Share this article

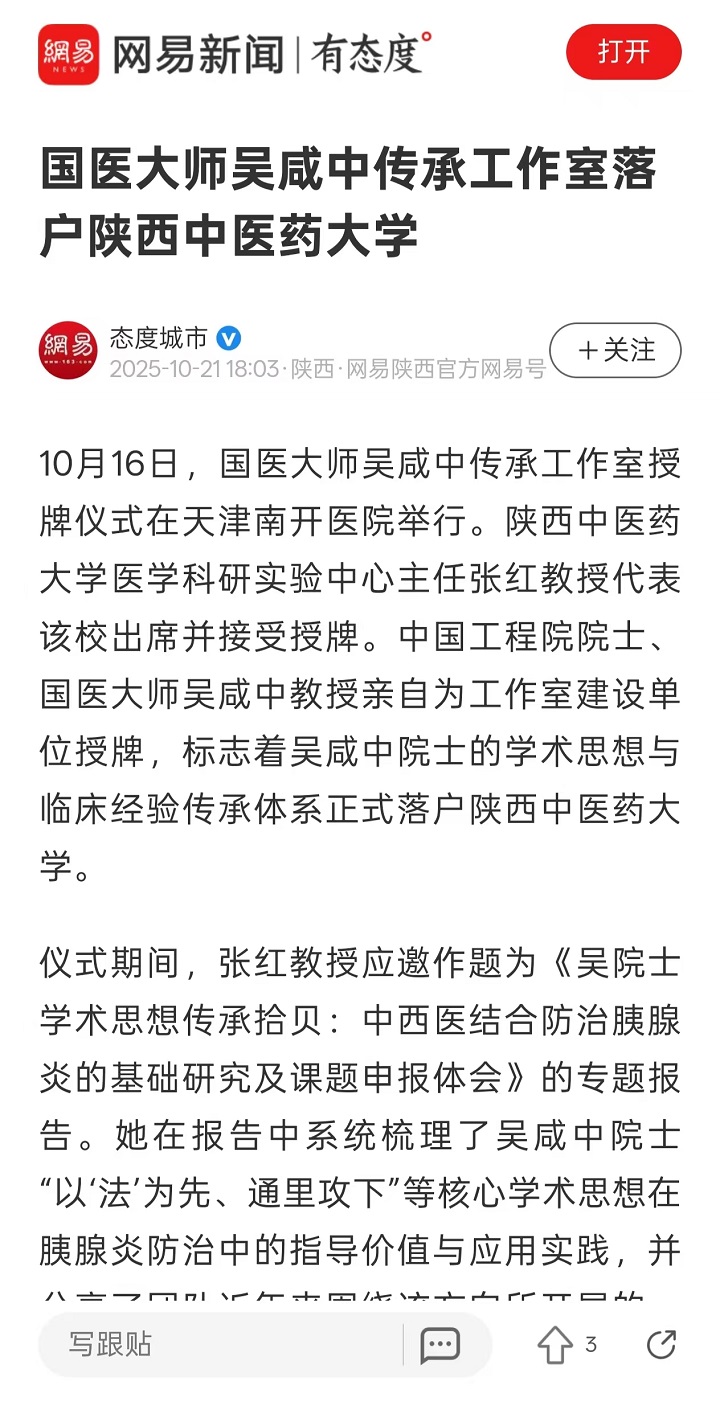661,1345
